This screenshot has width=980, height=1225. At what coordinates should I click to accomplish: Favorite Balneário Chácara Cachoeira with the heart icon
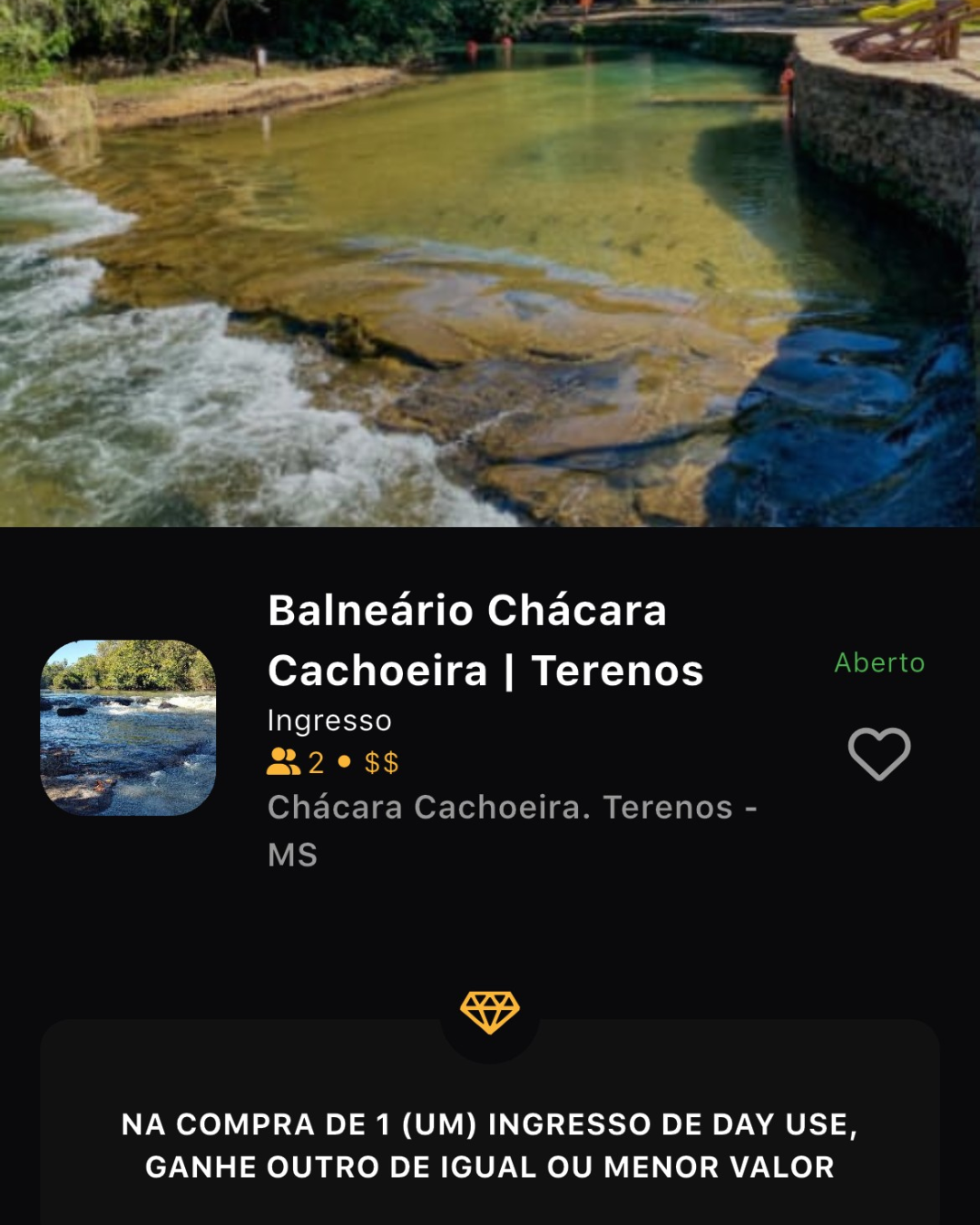click(x=878, y=753)
